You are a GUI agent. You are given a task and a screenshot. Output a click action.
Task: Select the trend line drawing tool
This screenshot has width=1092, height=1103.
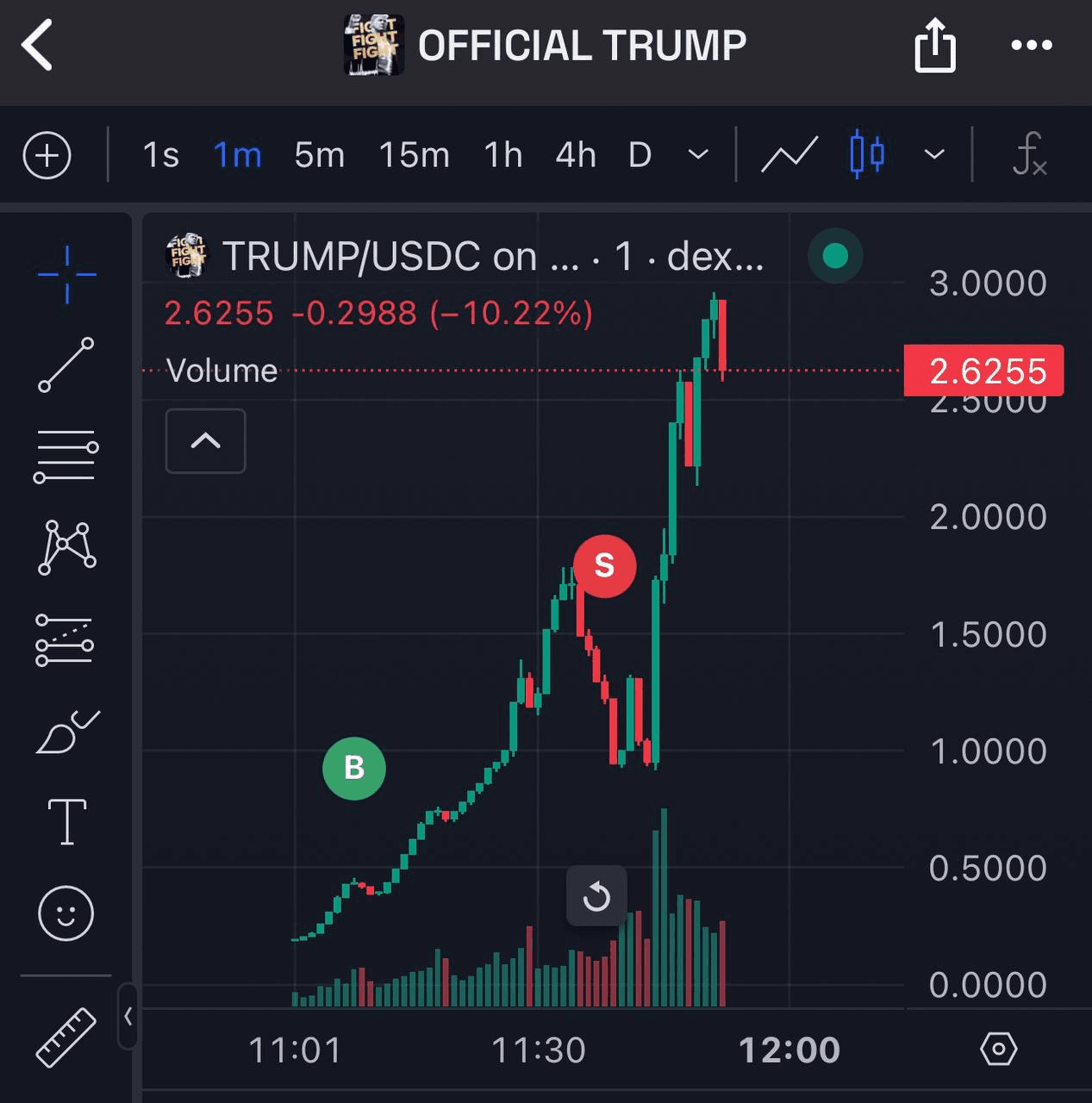point(66,365)
